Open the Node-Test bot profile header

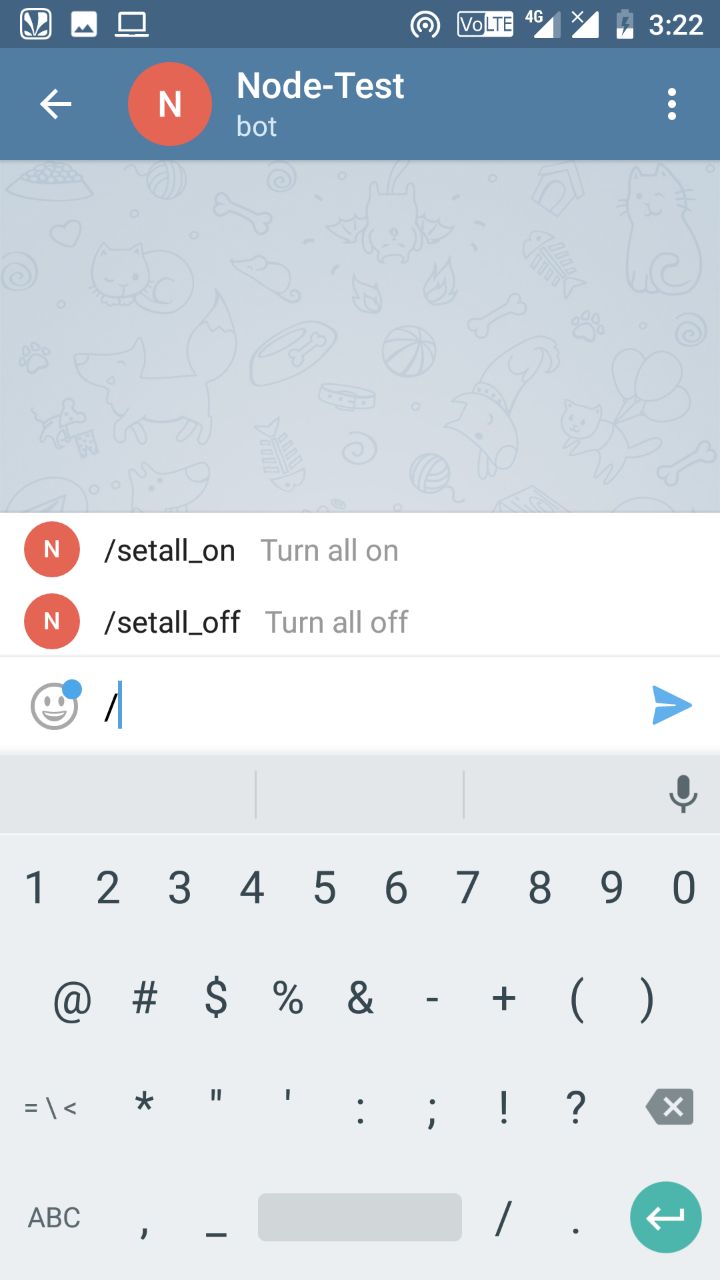(x=320, y=104)
